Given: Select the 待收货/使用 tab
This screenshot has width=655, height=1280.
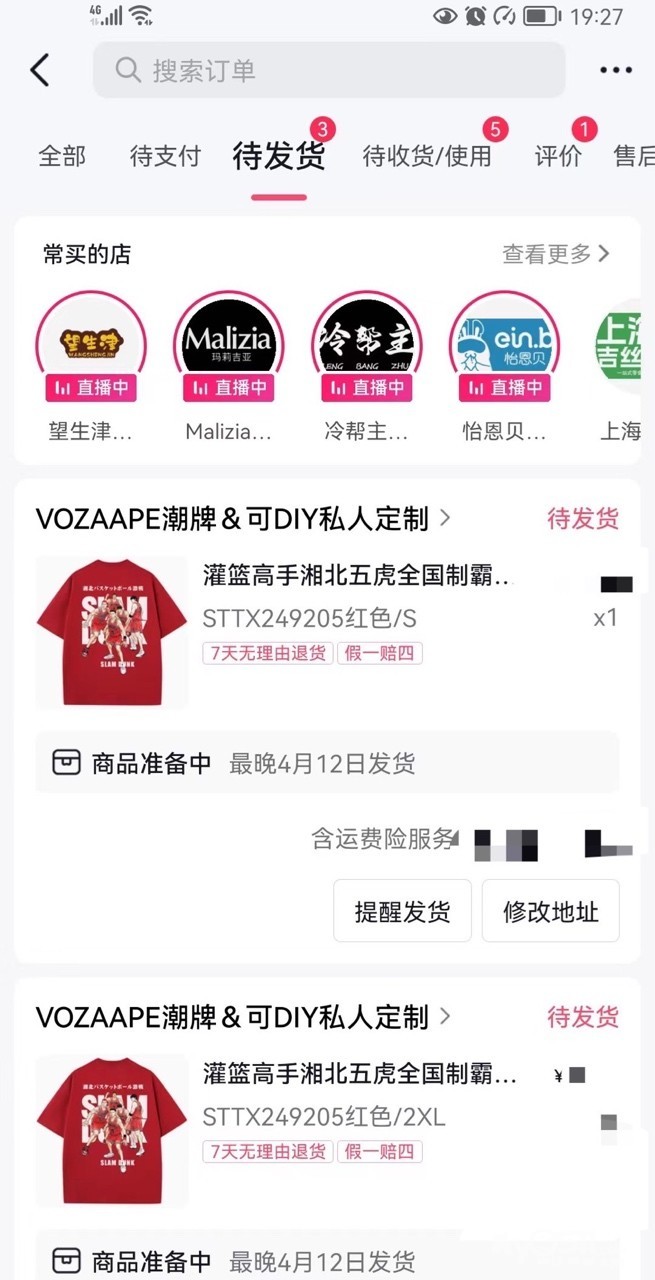Looking at the screenshot, I should click(427, 156).
